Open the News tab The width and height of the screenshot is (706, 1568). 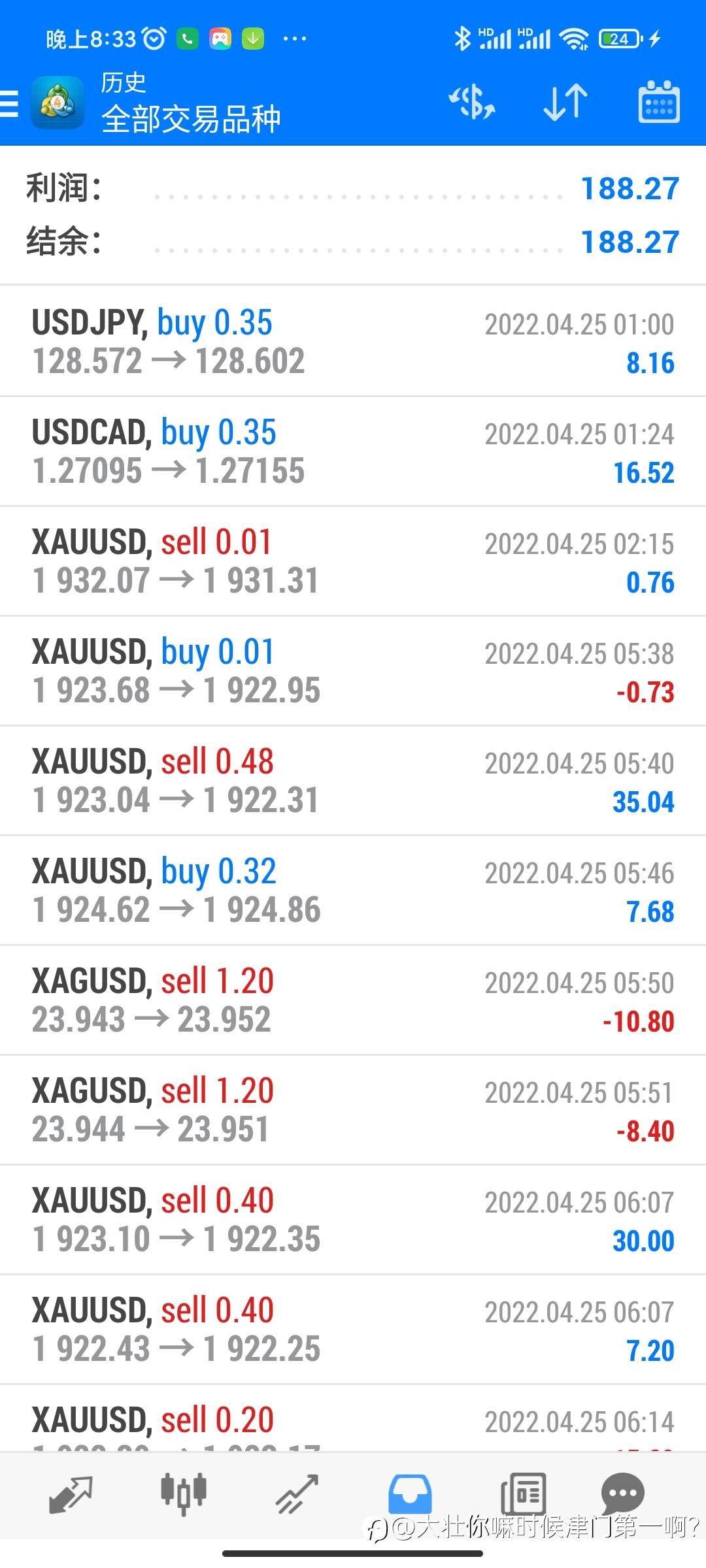(523, 1494)
